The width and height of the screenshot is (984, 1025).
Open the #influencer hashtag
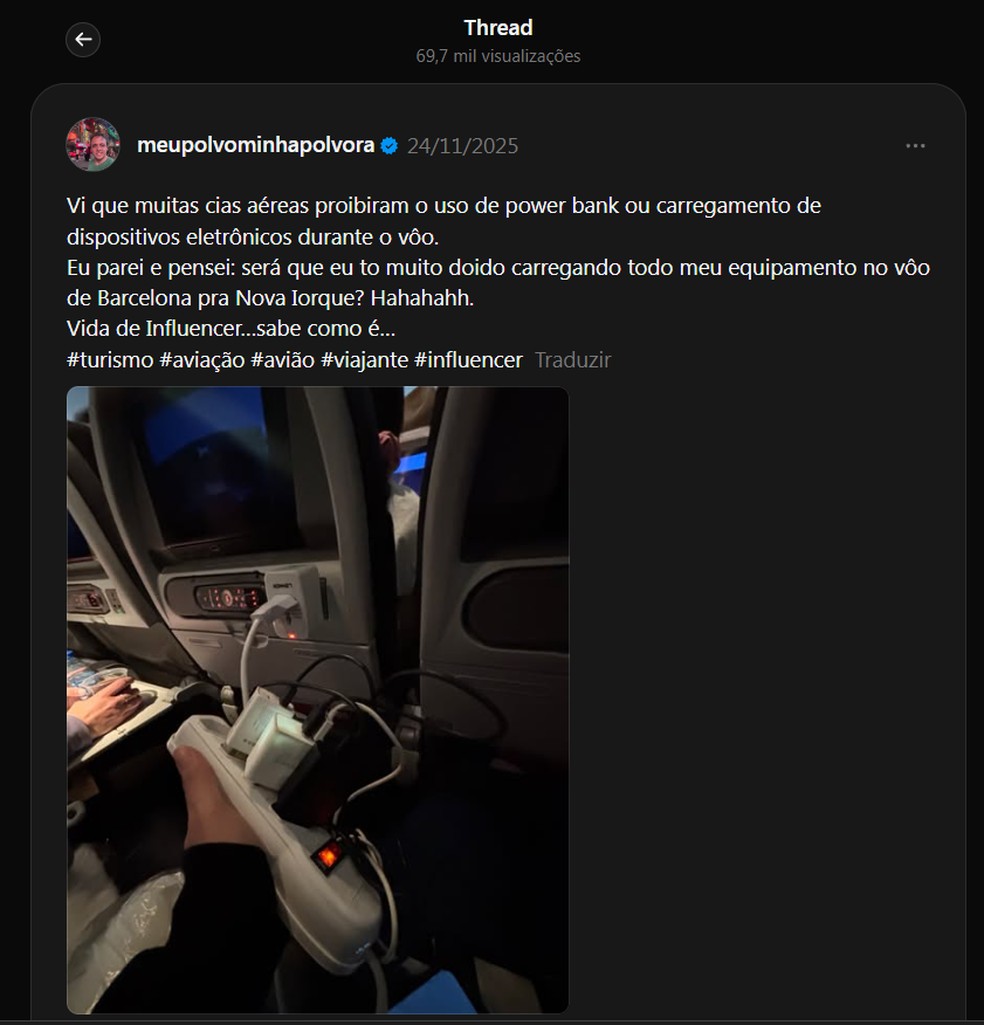coord(472,358)
